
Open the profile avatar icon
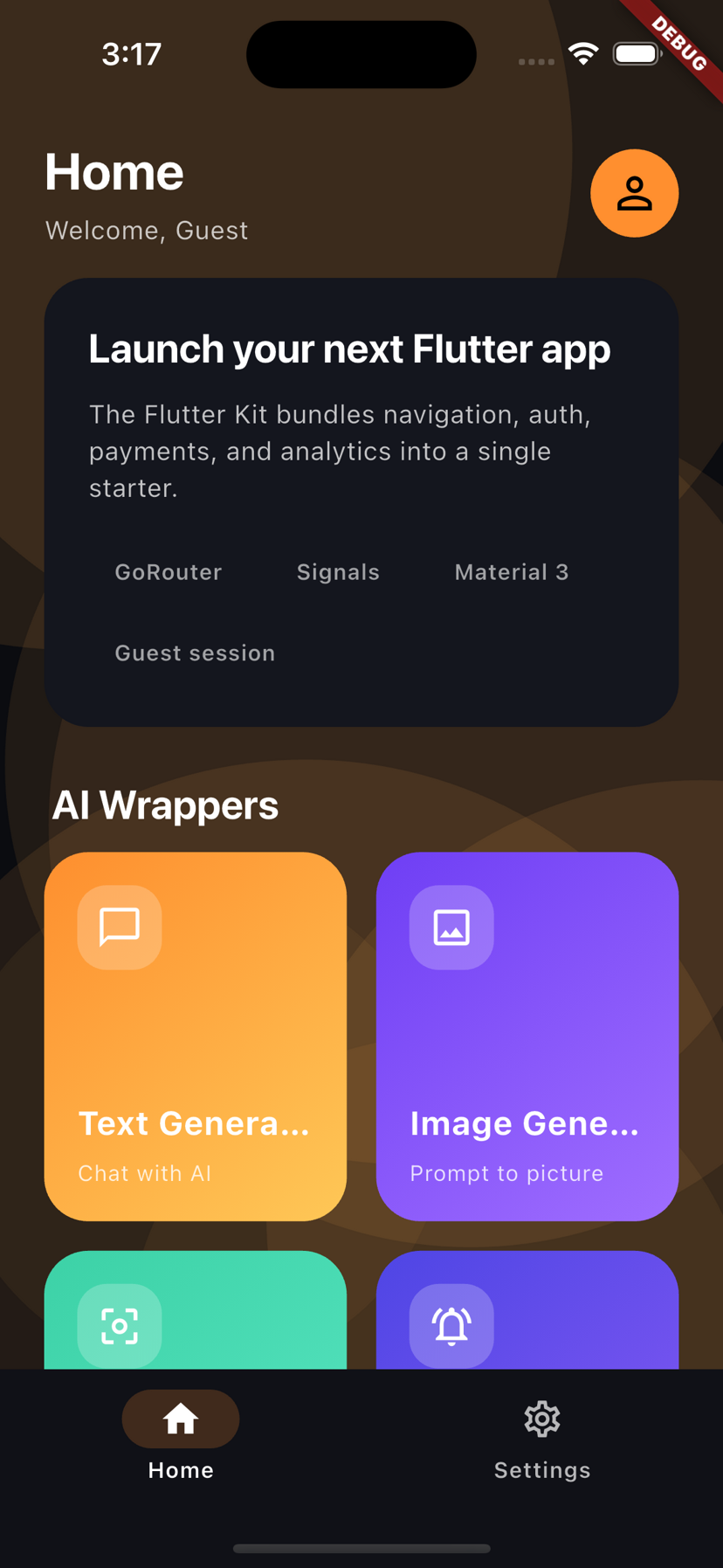tap(634, 192)
